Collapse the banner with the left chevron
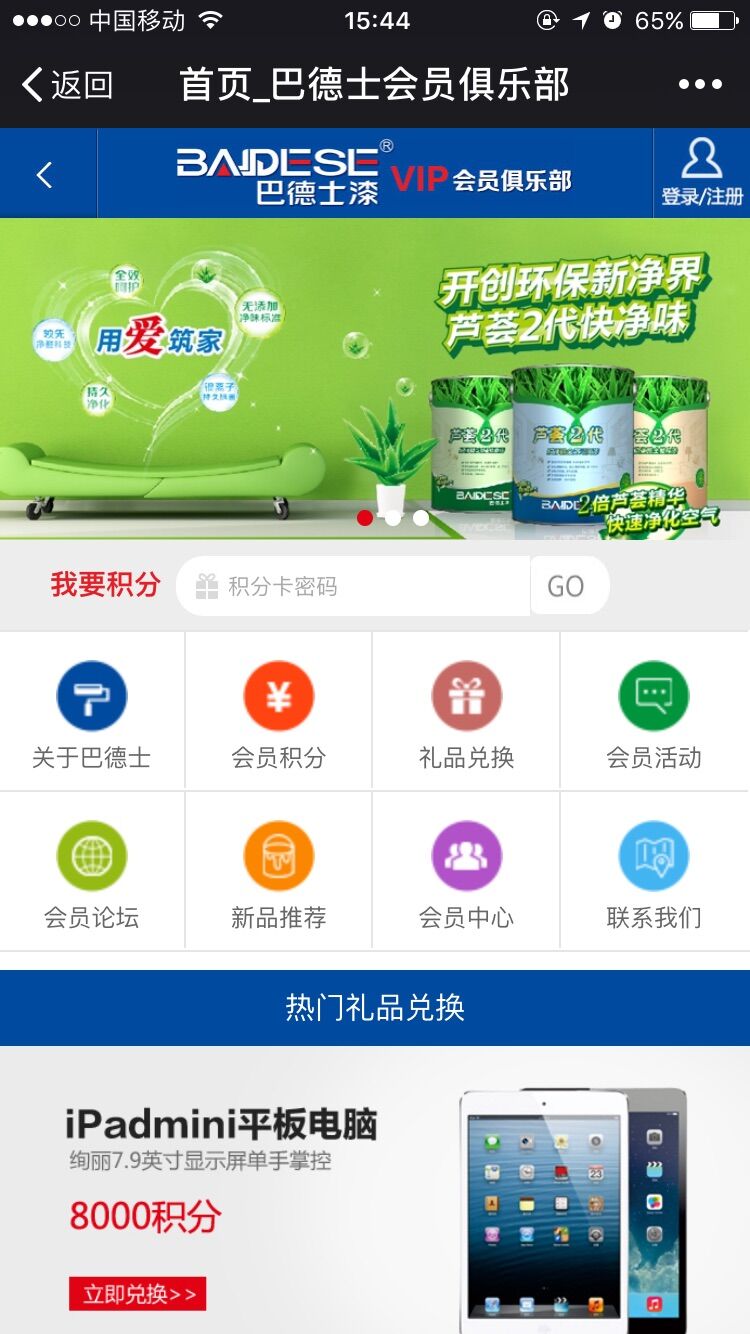750x1334 pixels. [x=42, y=172]
